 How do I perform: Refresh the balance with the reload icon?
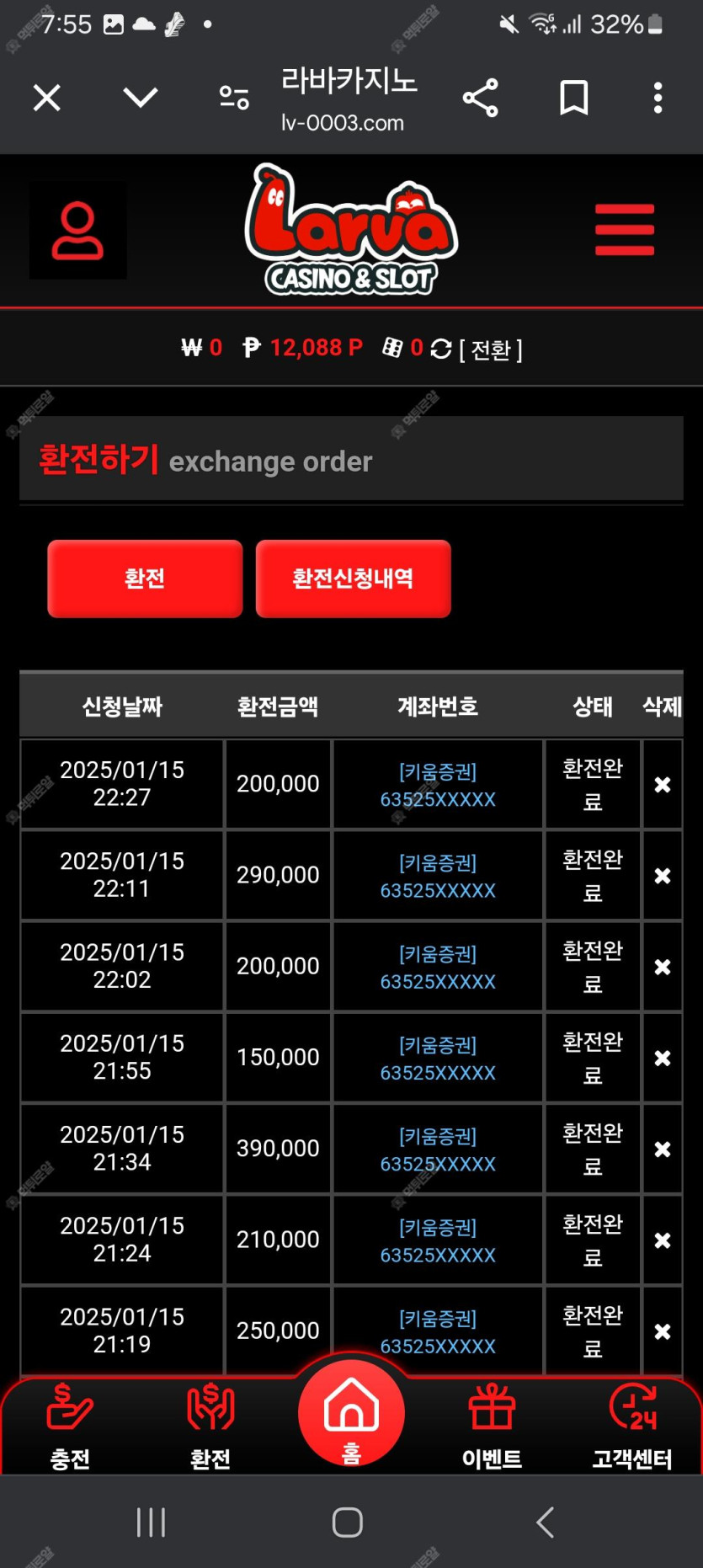click(441, 349)
